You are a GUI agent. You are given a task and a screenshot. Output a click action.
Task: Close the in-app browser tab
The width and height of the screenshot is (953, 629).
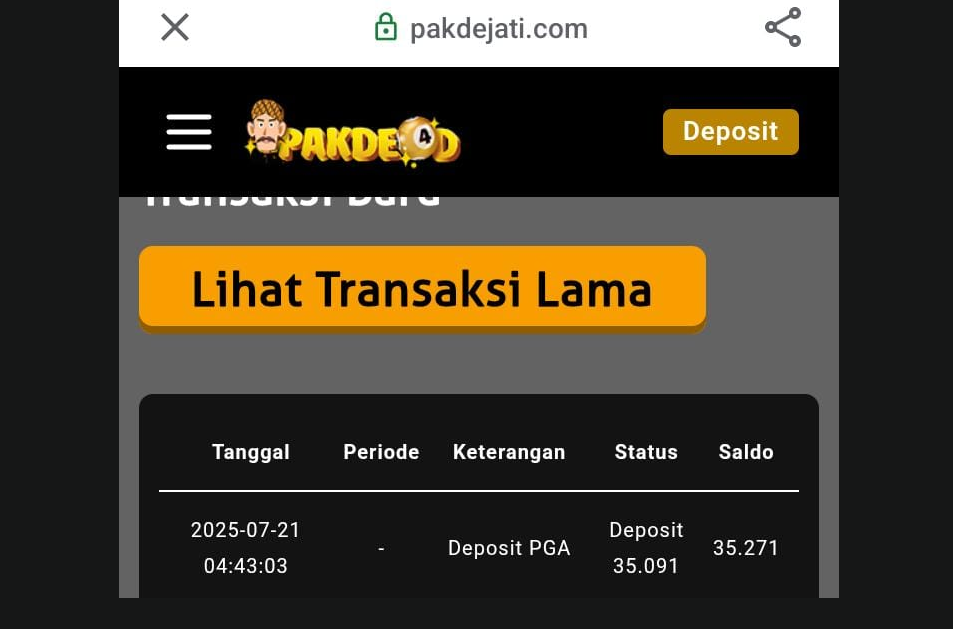pos(175,28)
